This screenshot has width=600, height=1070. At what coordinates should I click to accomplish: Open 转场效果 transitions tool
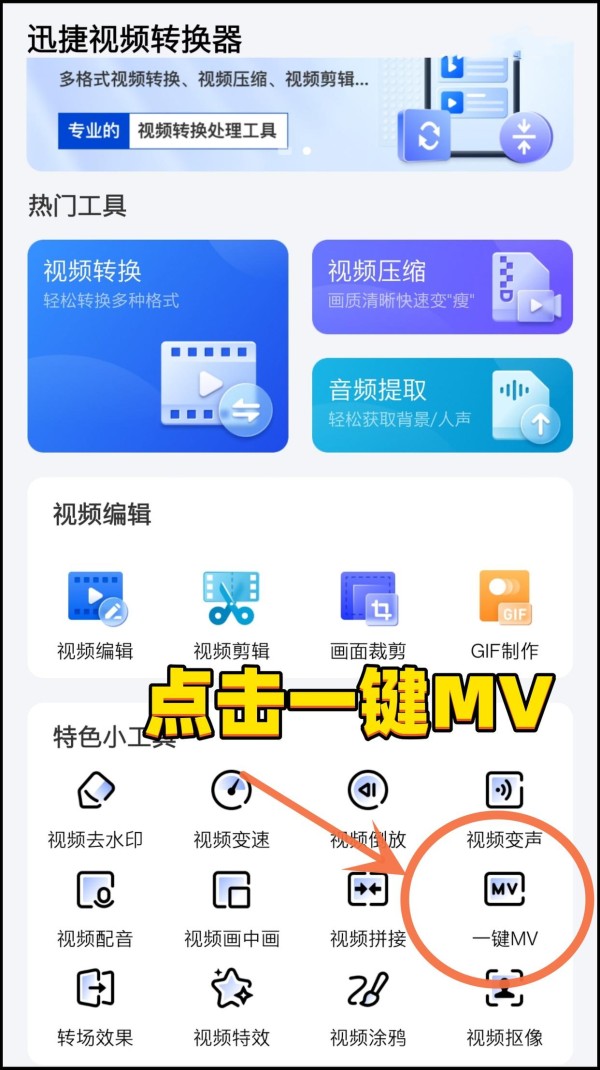tap(95, 1009)
